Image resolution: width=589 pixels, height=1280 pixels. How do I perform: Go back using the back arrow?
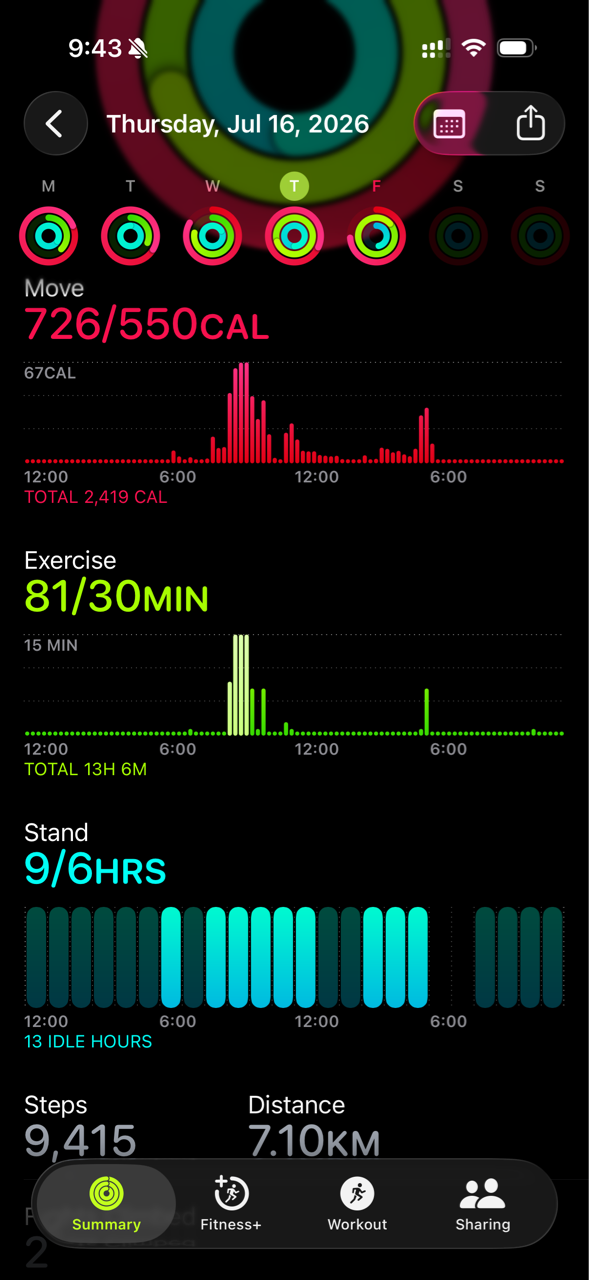point(55,124)
